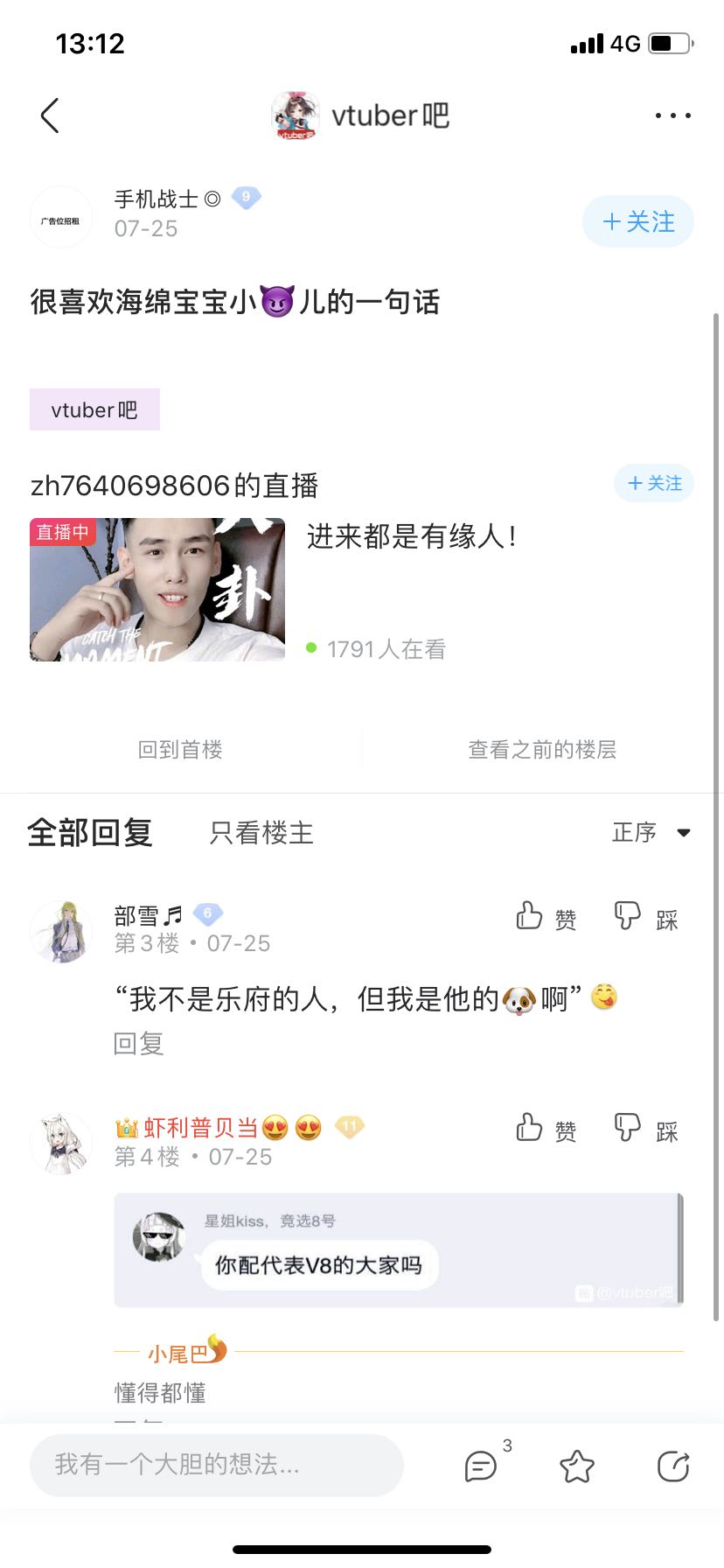The image size is (724, 1568).
Task: Open the 正序 sort dropdown
Action: [651, 832]
